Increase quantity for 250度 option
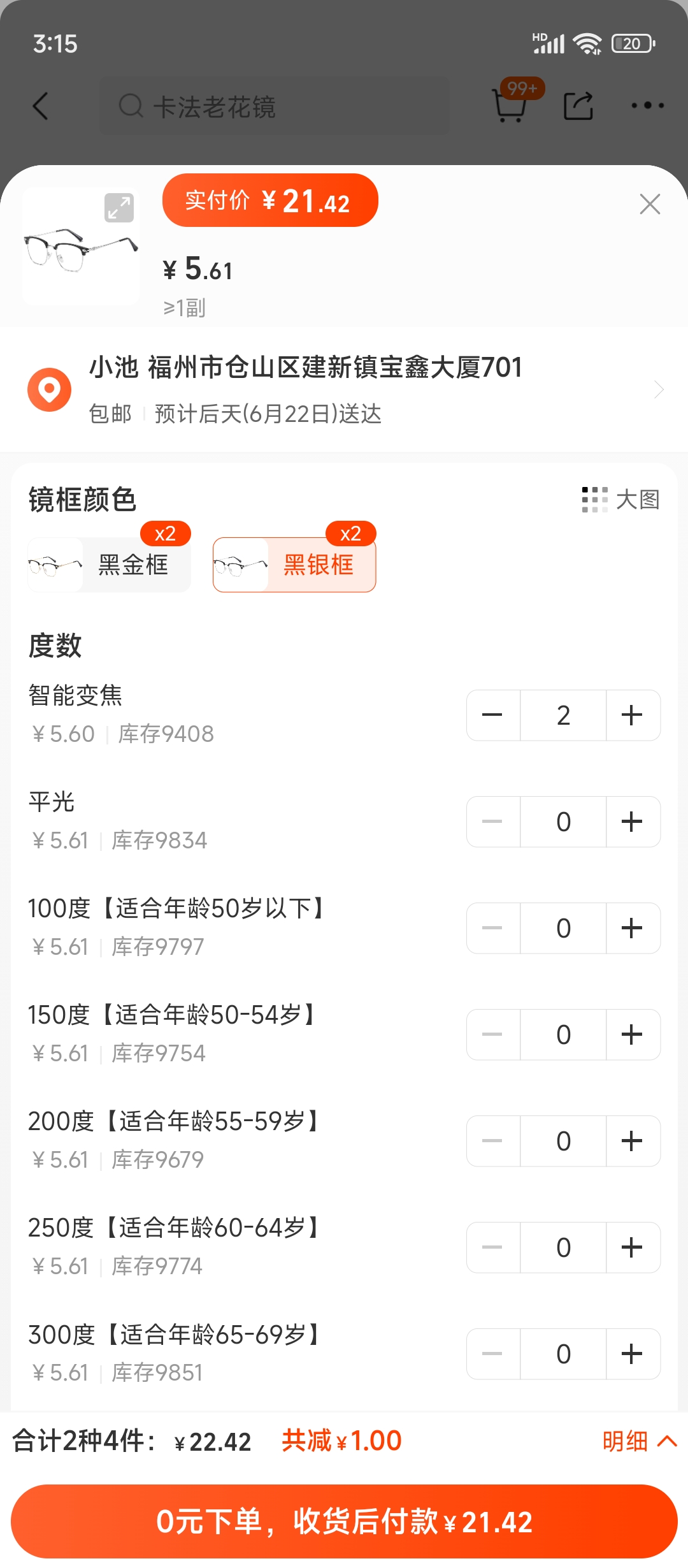 (633, 1247)
